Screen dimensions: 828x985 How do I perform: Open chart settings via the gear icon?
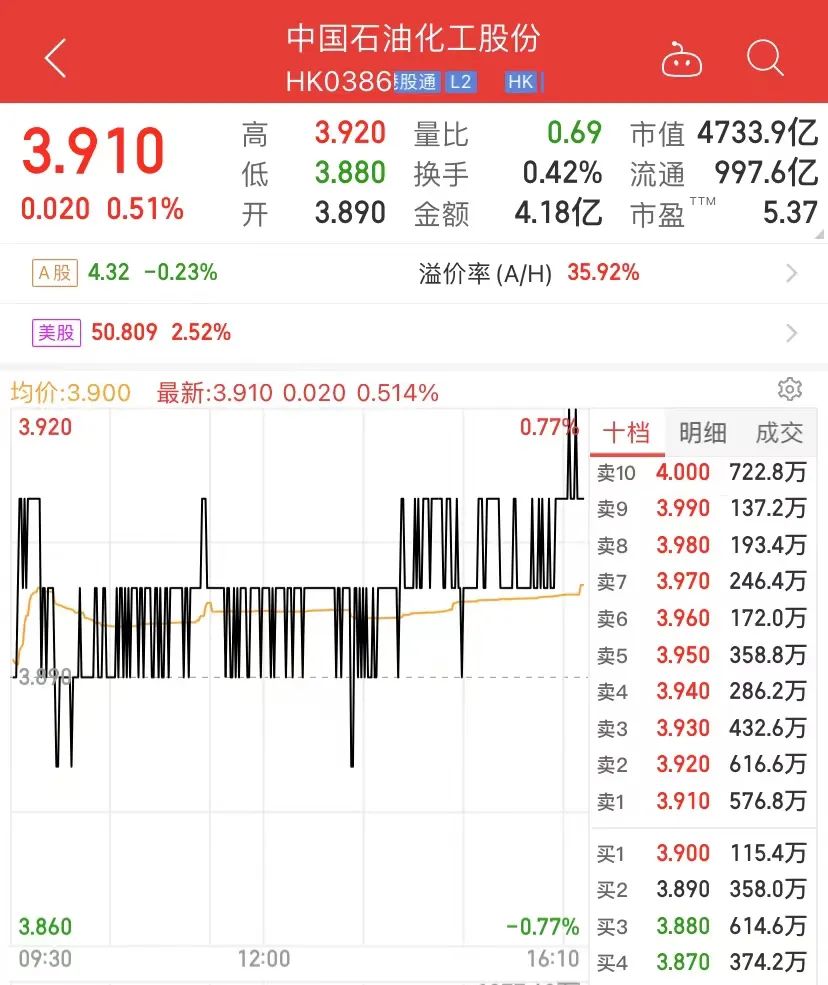(790, 389)
